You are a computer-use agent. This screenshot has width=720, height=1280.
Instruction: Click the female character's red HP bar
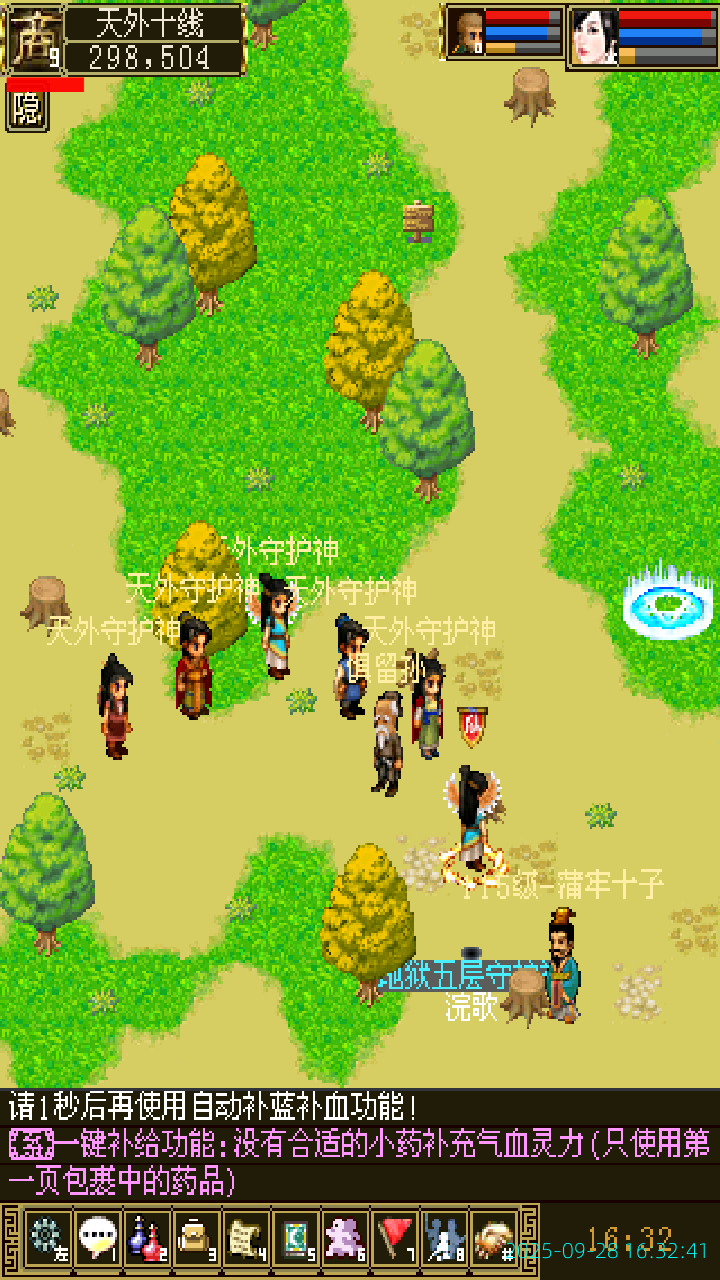point(663,18)
